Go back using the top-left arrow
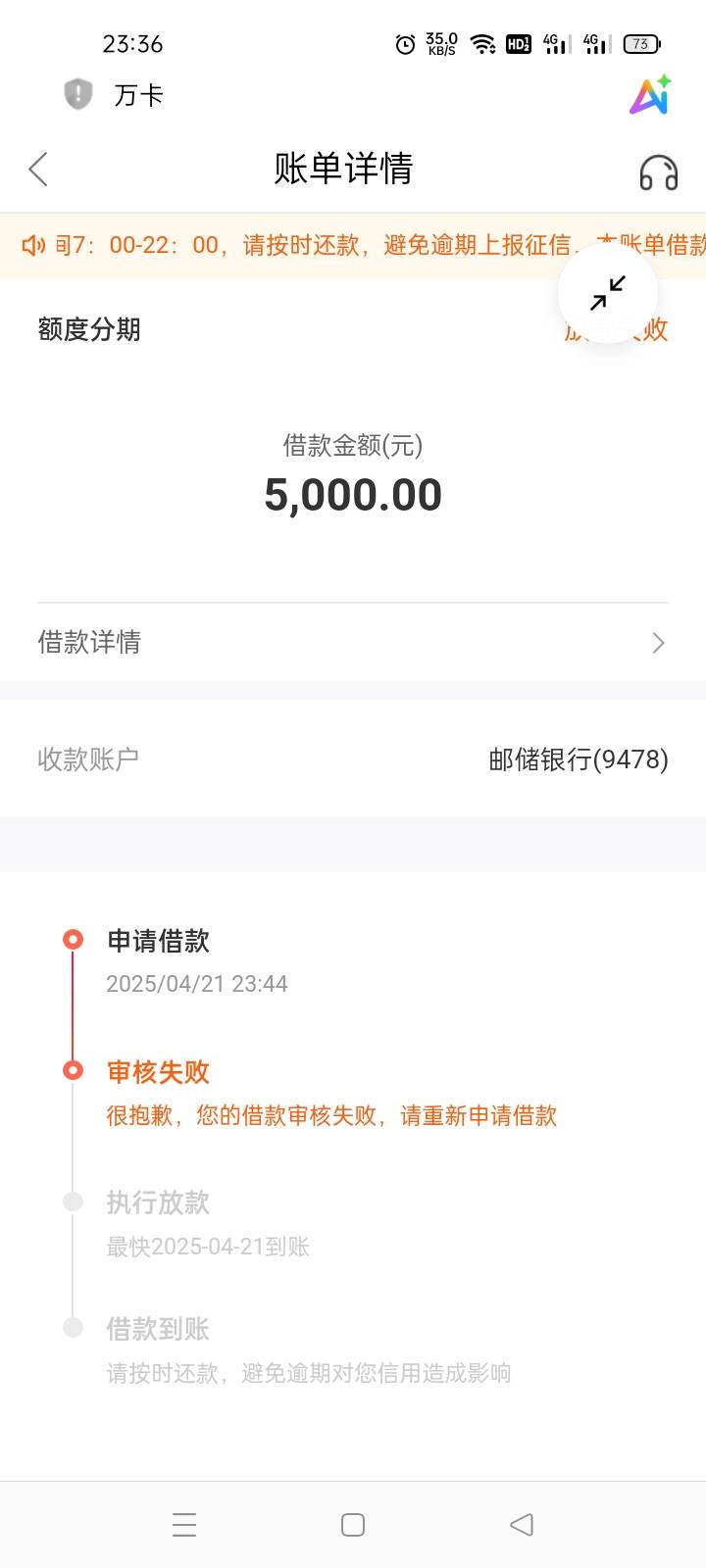This screenshot has width=706, height=1568. 38,170
